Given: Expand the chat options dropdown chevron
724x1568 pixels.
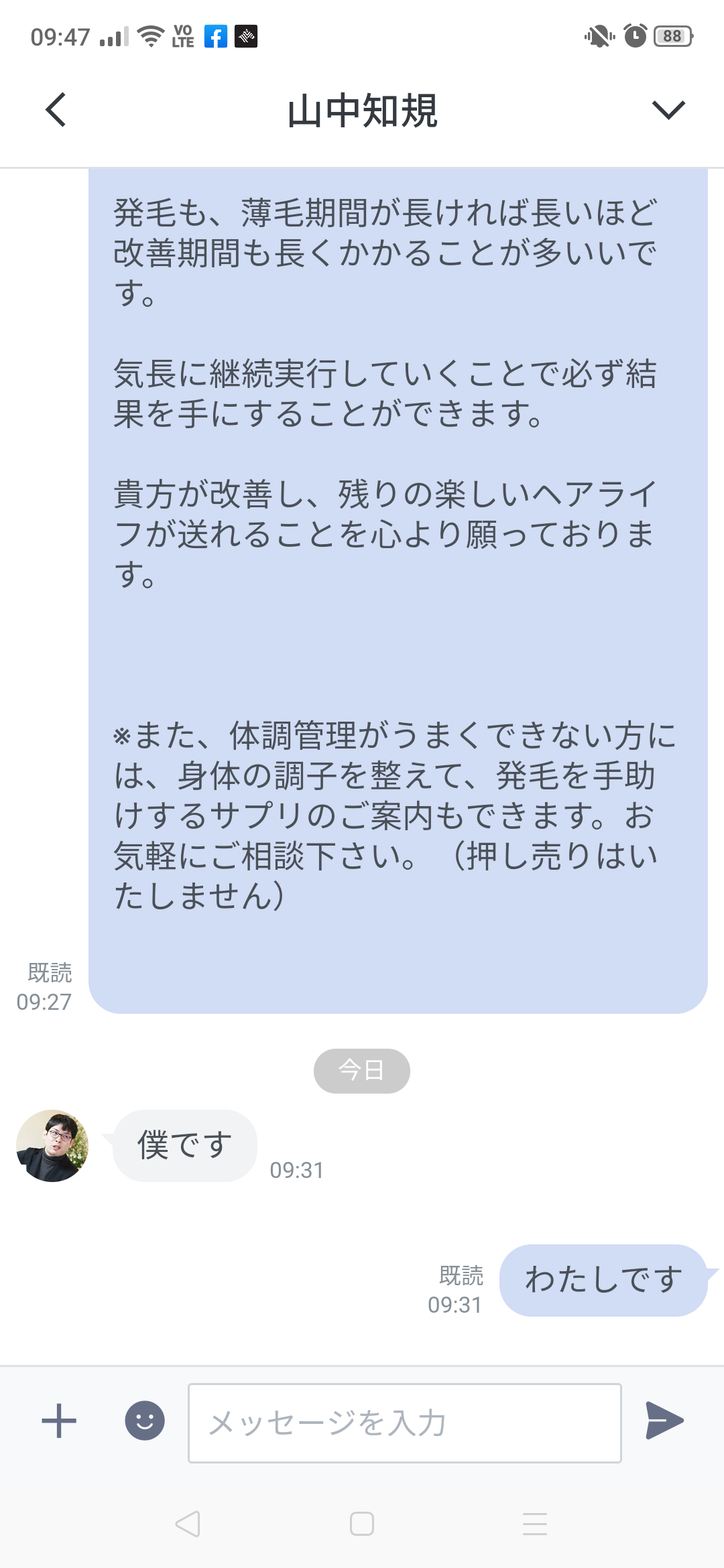Looking at the screenshot, I should point(668,110).
